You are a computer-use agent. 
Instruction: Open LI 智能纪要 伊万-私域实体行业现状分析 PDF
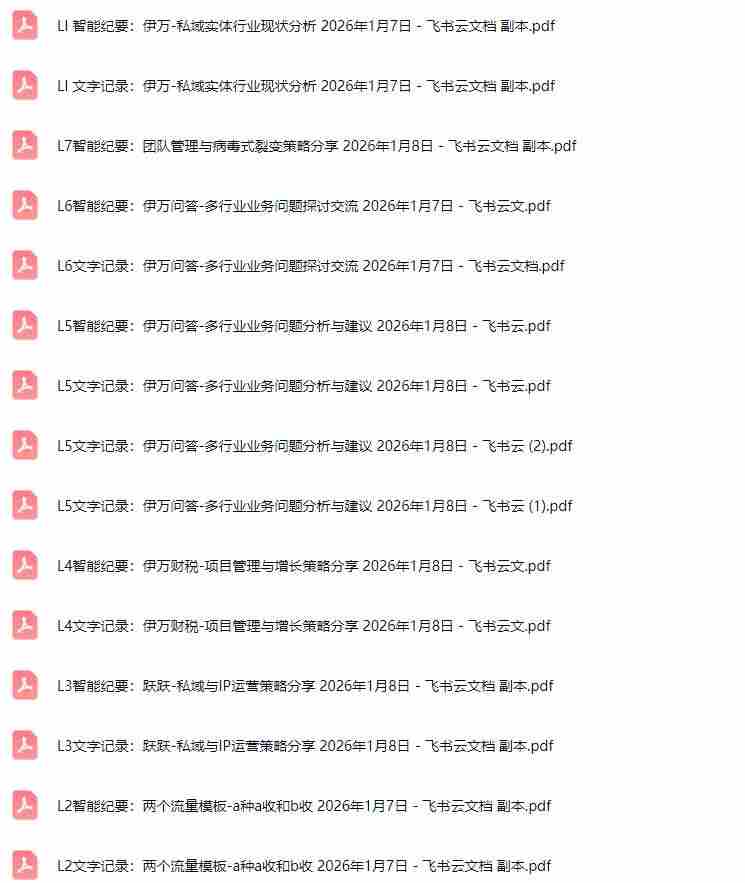(x=305, y=26)
